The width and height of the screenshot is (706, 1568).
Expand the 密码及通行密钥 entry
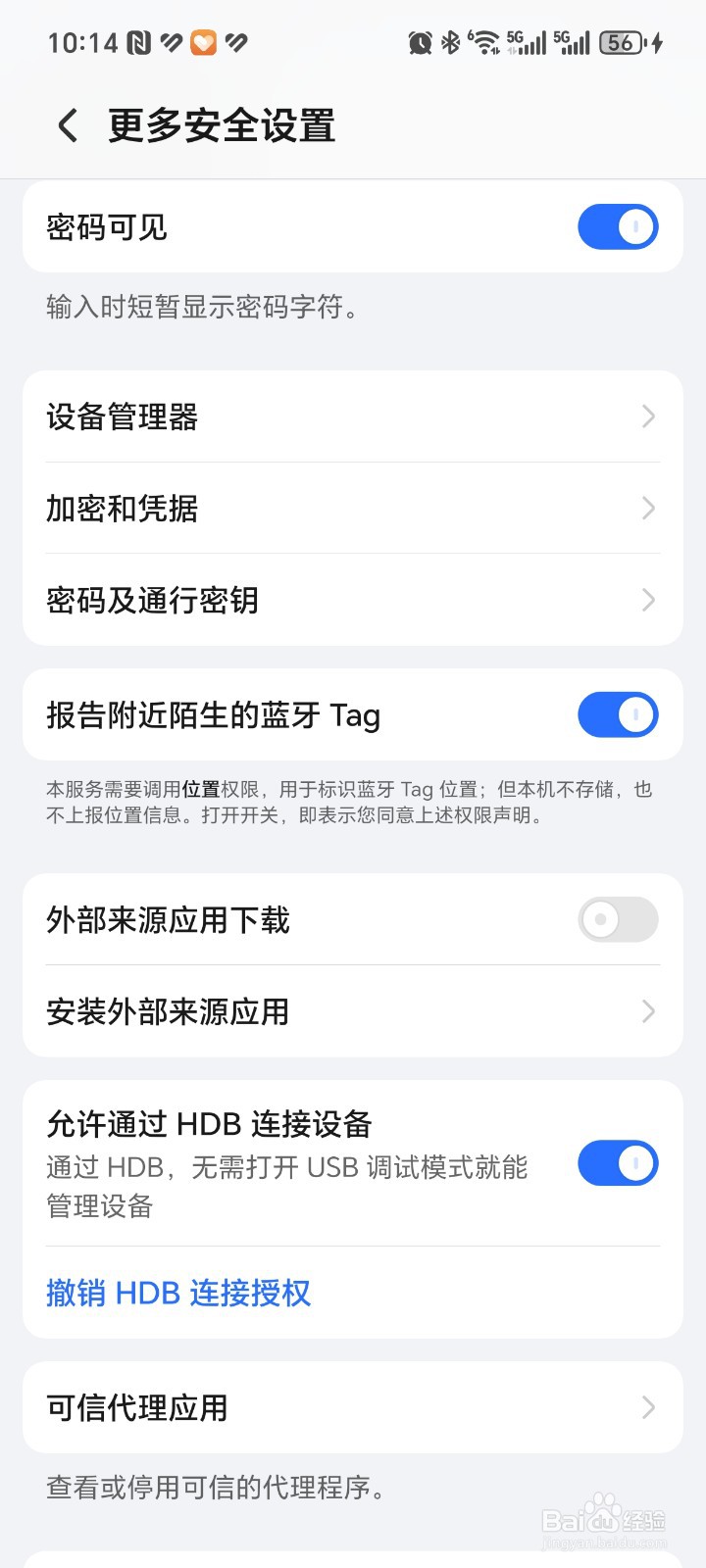[x=646, y=600]
